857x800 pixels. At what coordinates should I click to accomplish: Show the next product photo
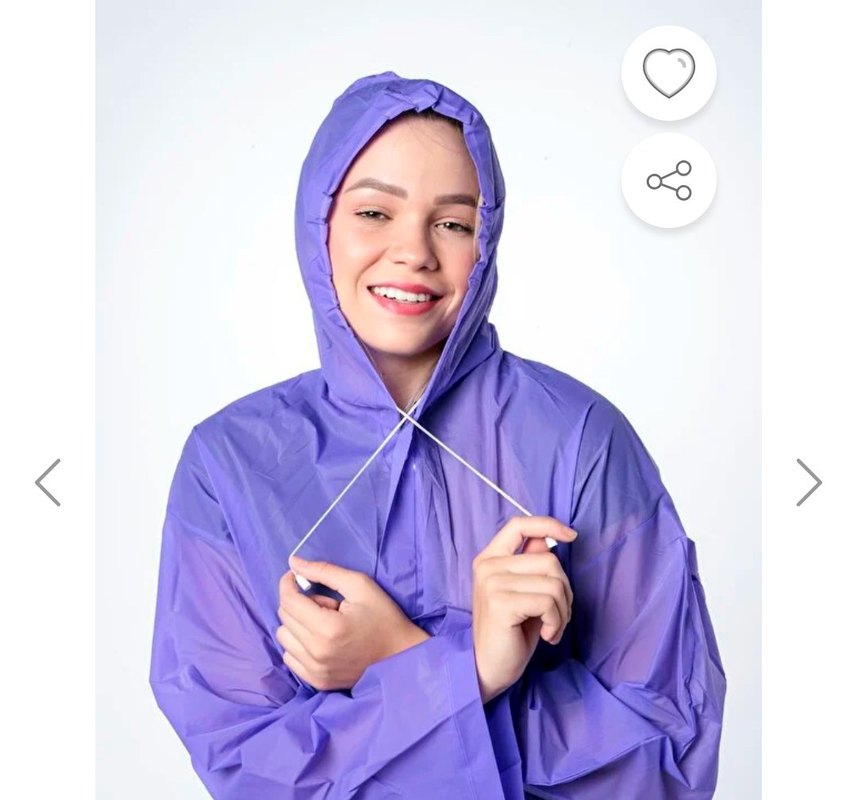point(808,482)
